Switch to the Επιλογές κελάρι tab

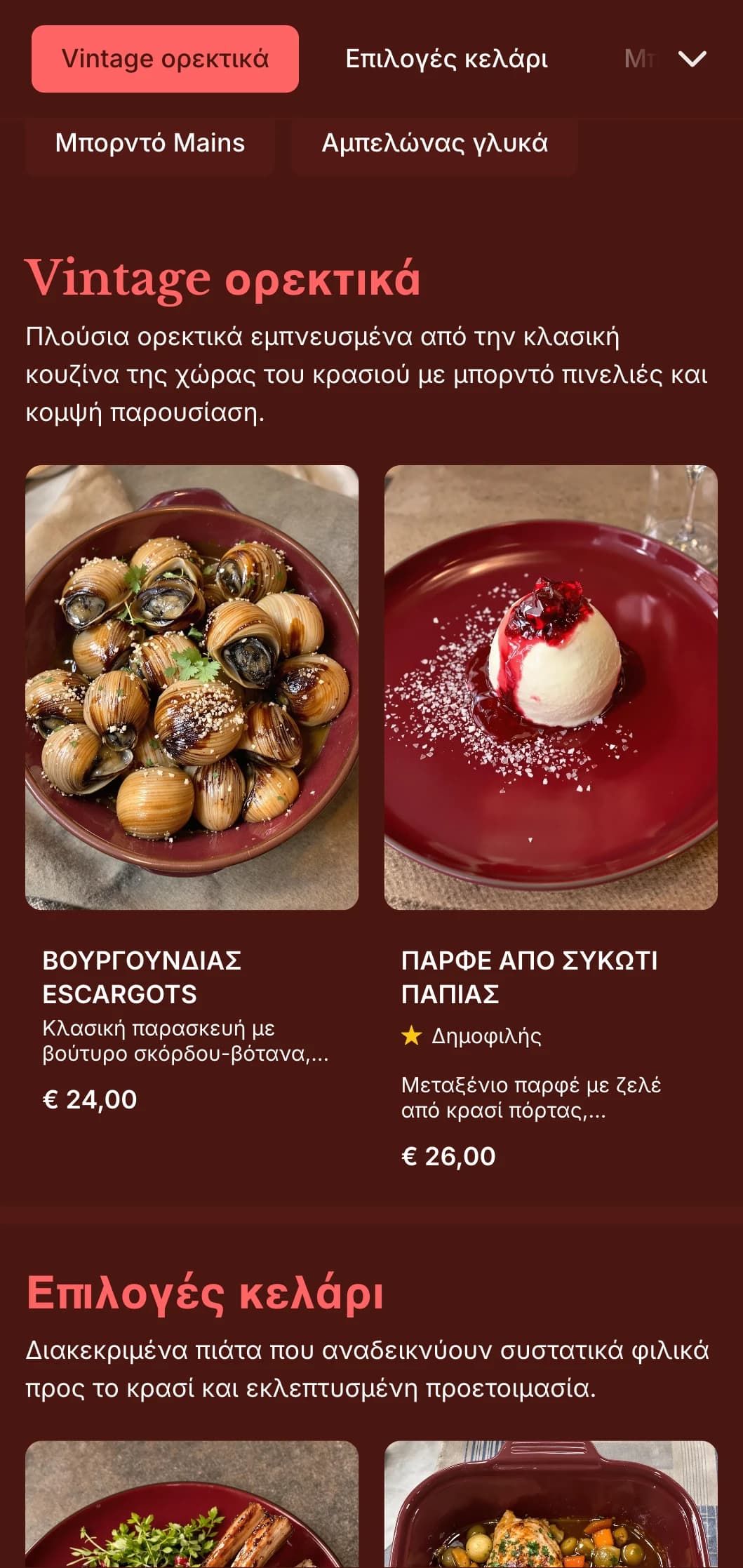[446, 59]
